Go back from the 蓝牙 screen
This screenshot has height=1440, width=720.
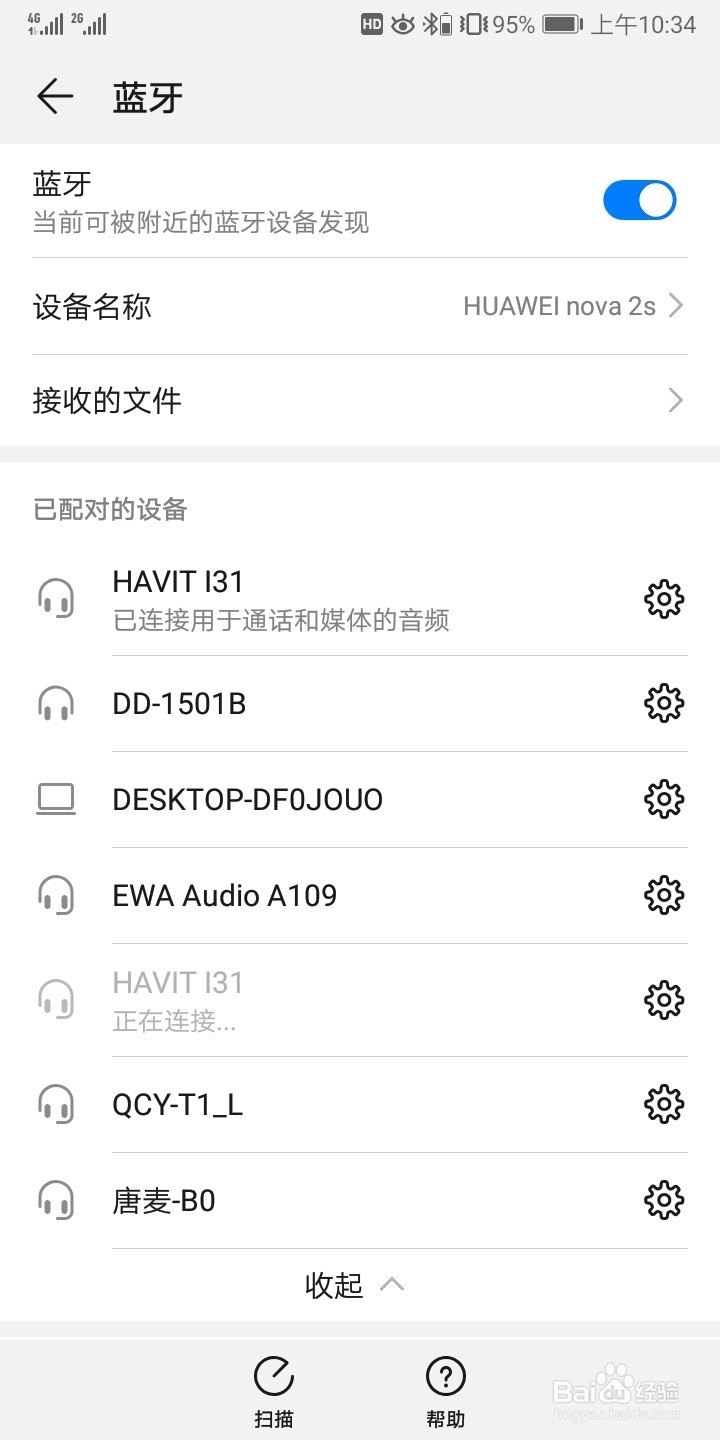55,97
